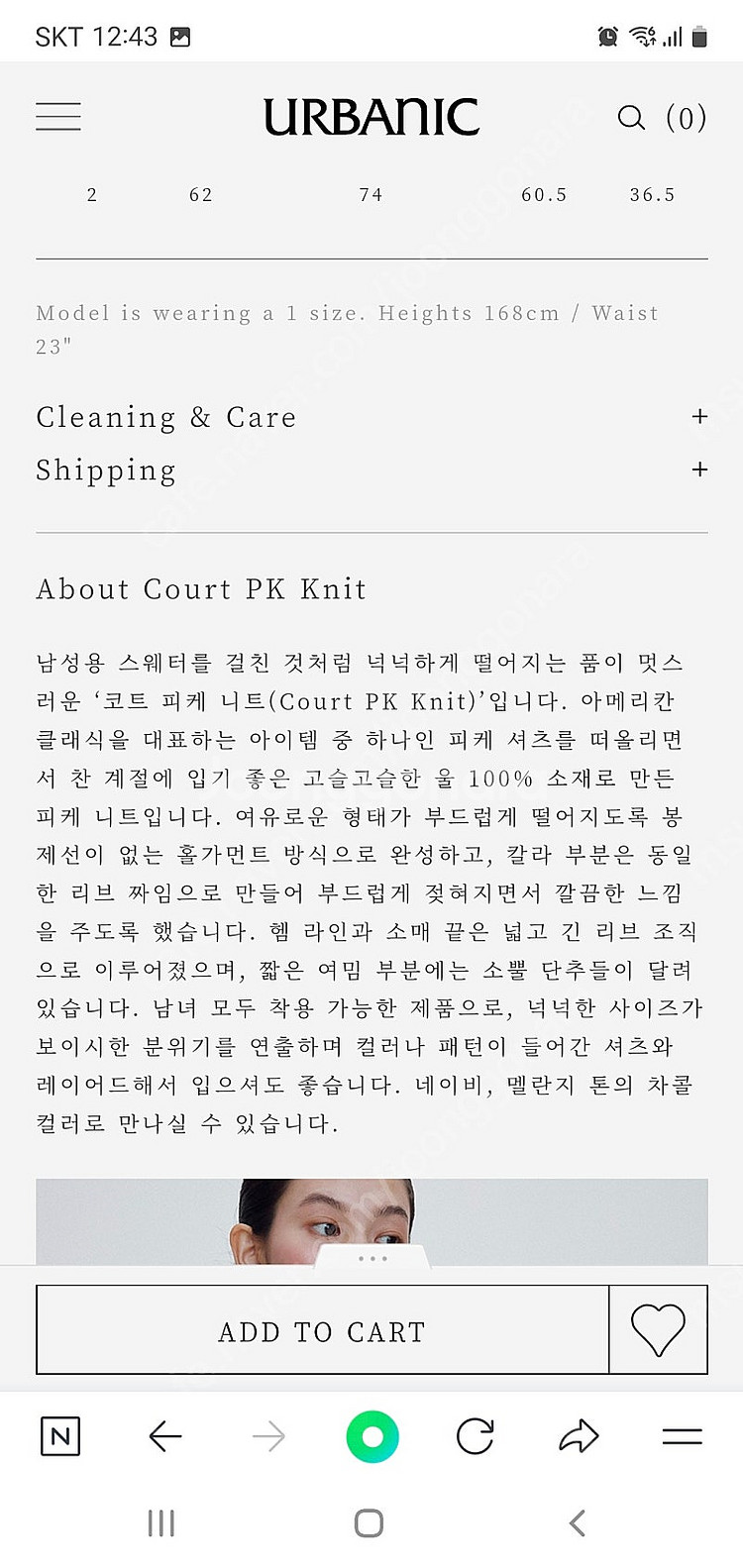Open the cart showing (0)

[686, 118]
